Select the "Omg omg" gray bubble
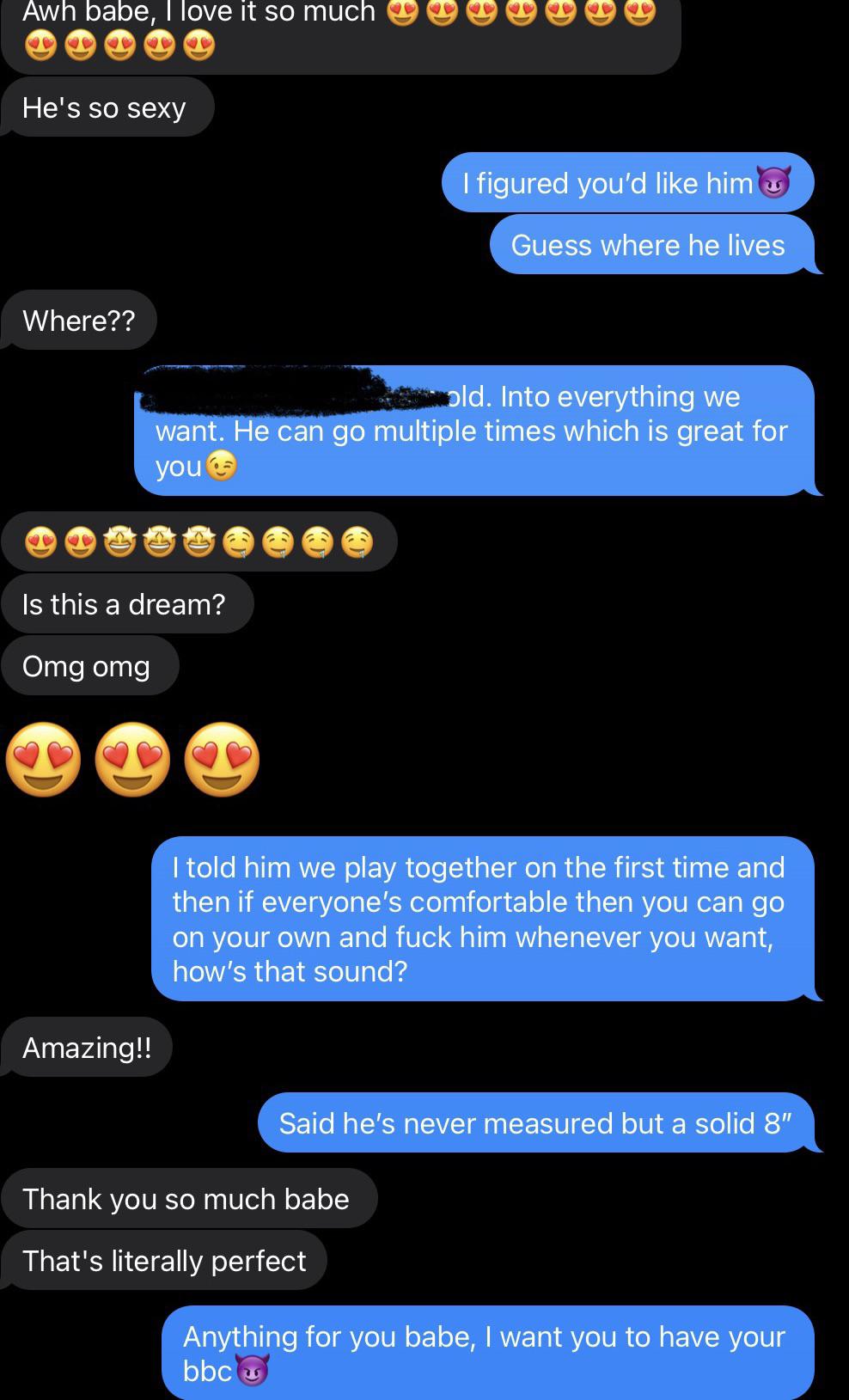The height and width of the screenshot is (1400, 849). point(88,666)
